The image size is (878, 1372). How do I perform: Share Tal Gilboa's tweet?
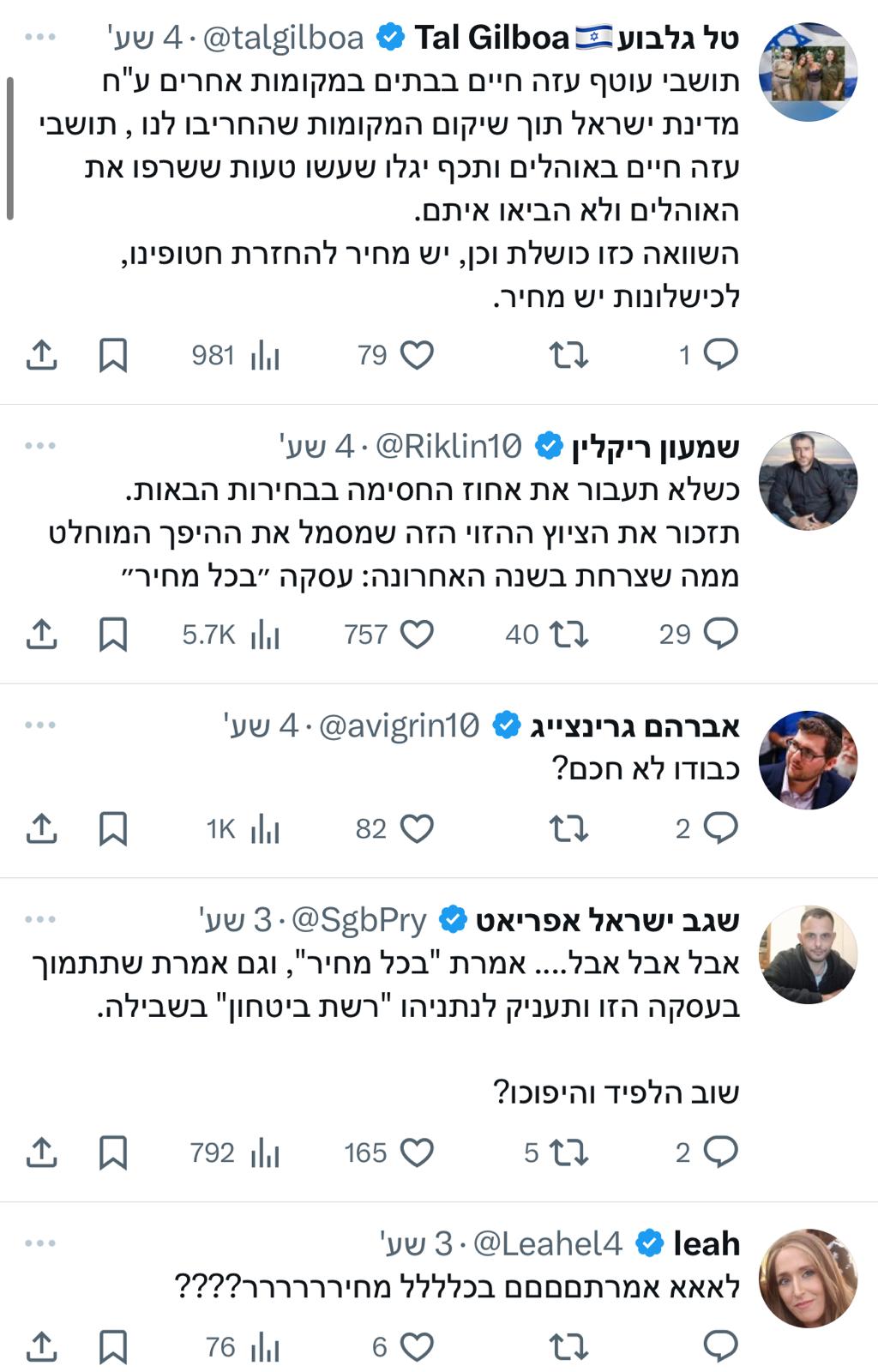[41, 355]
